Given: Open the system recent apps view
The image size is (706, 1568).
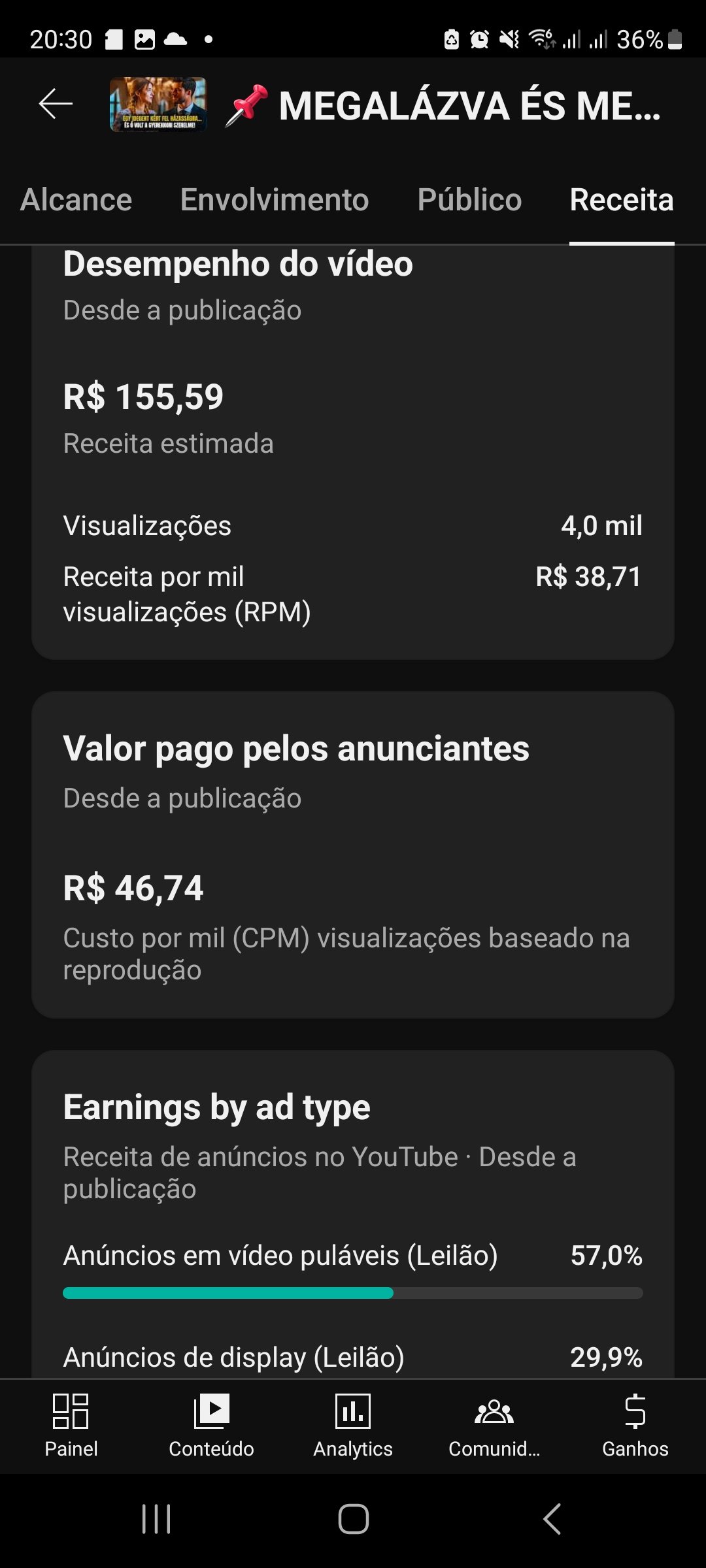Looking at the screenshot, I should click(x=156, y=1519).
